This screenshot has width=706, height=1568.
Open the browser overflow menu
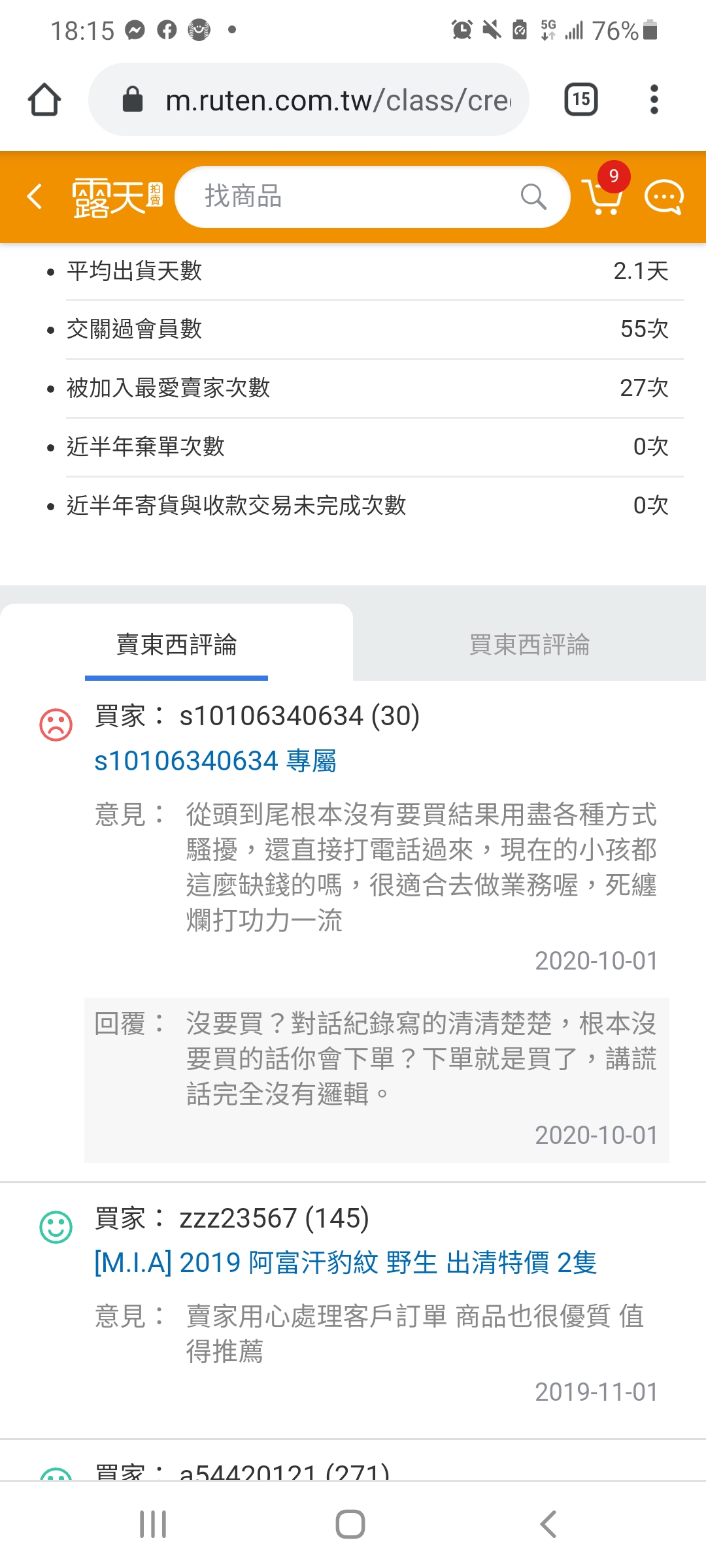654,100
